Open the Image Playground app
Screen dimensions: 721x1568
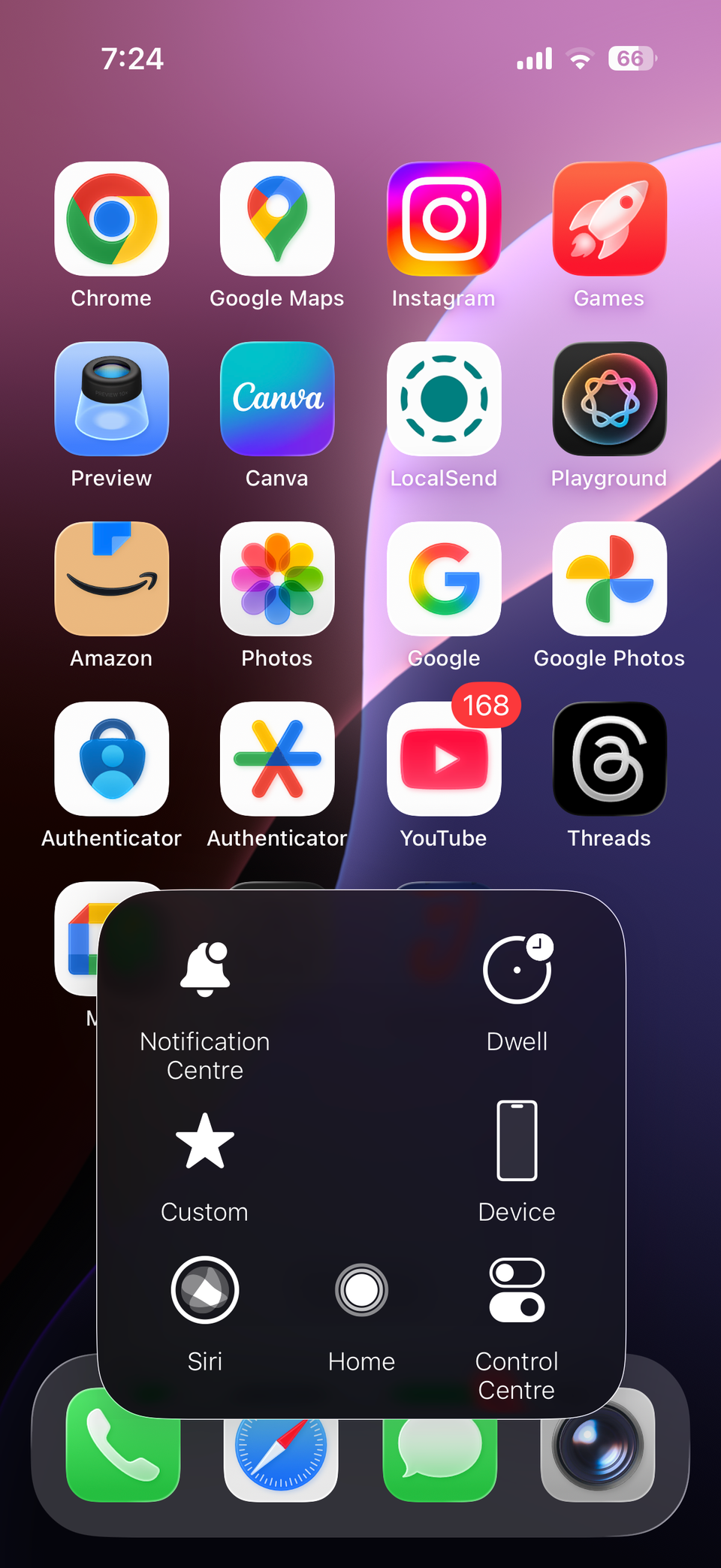pyautogui.click(x=609, y=399)
